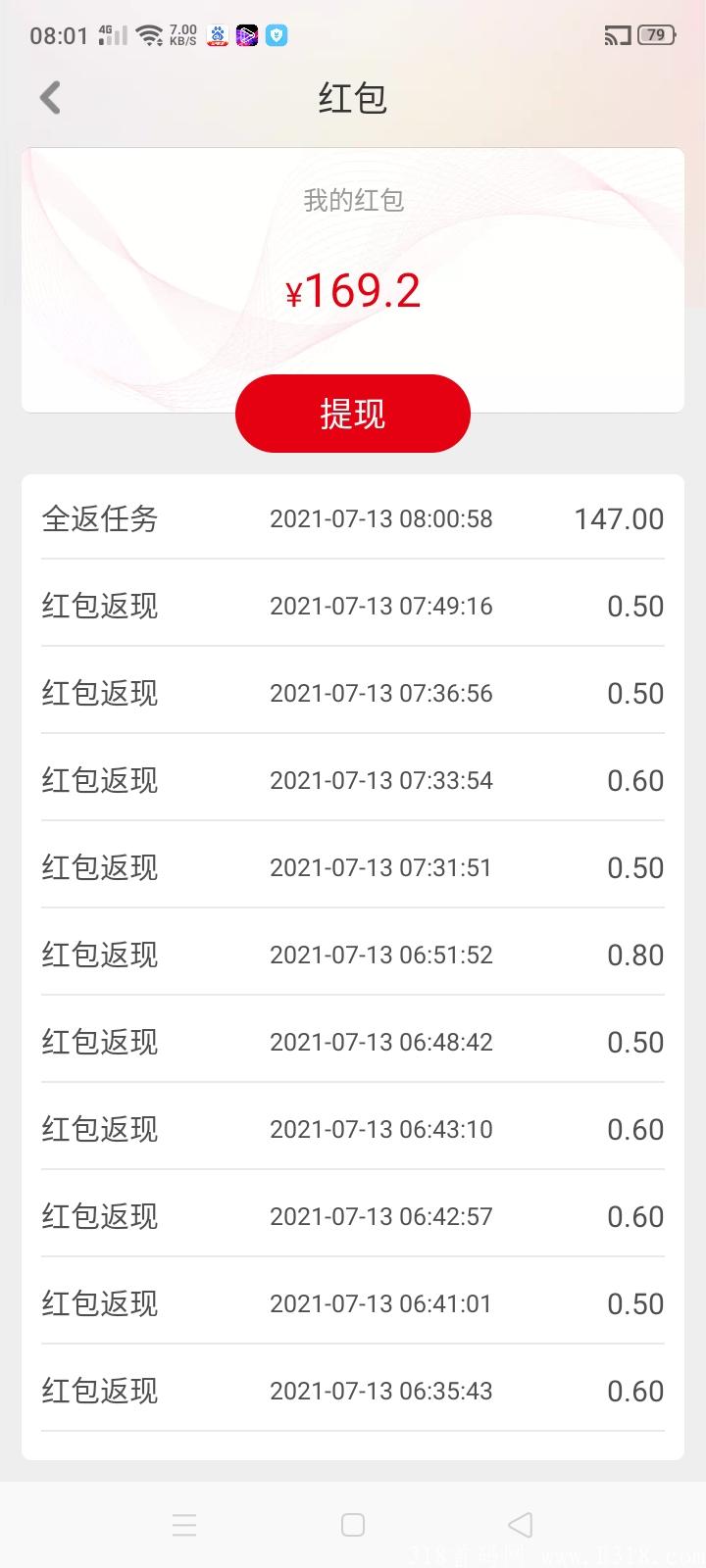Tap the blue shield security icon in status bar
Screen dimensions: 706x1568
[276, 34]
